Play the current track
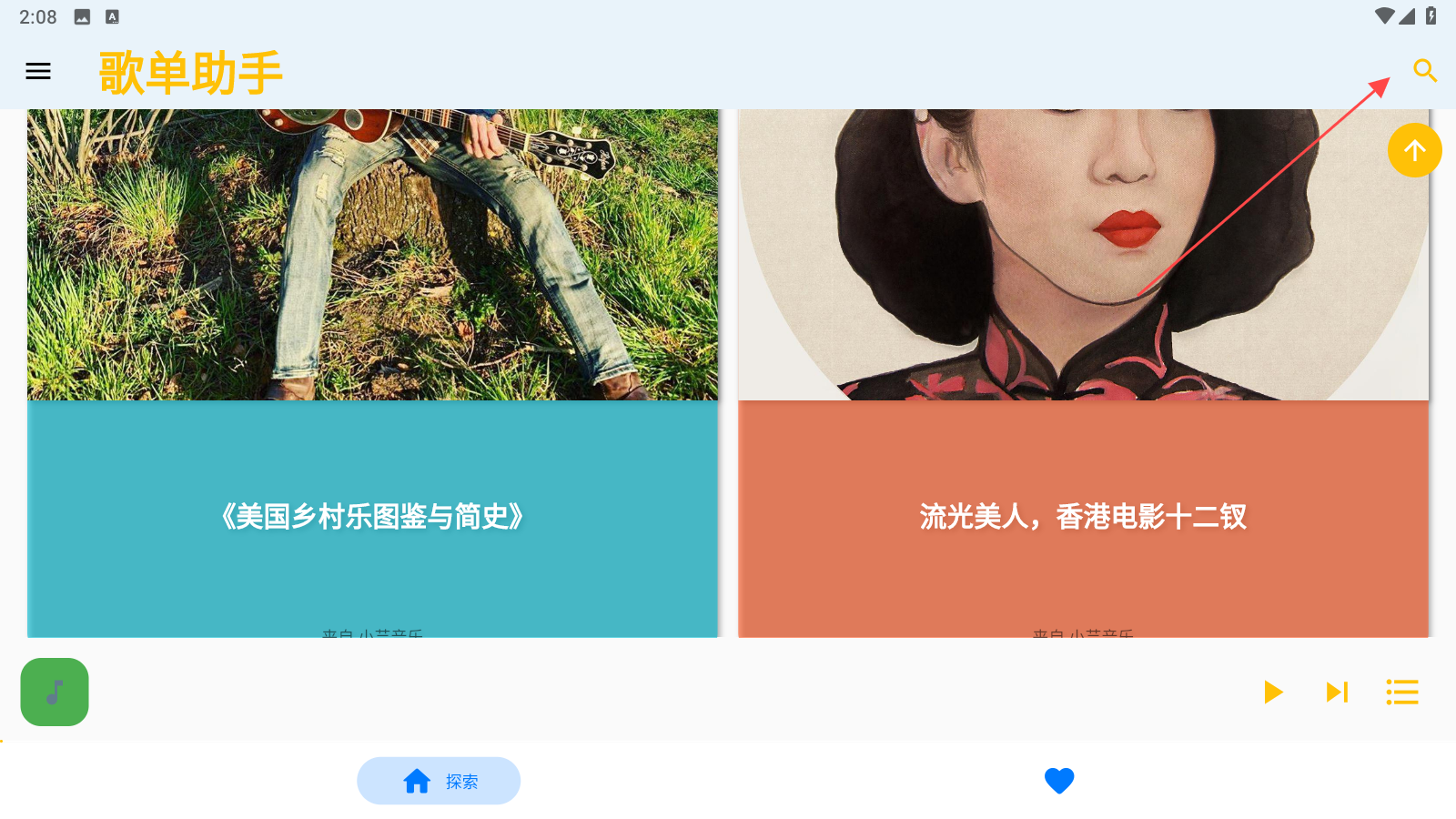 (x=1273, y=693)
